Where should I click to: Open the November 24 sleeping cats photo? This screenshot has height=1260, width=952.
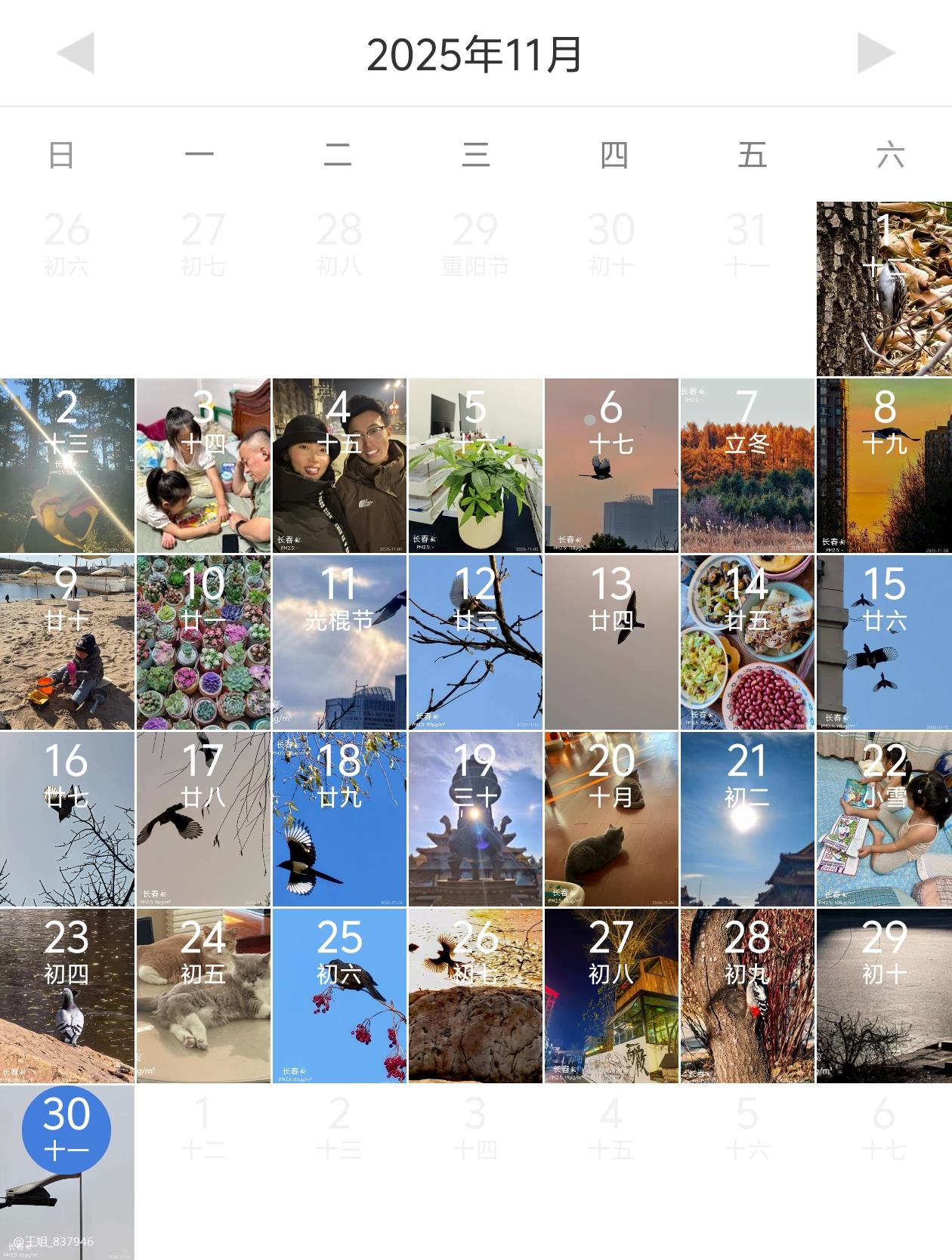(x=203, y=996)
